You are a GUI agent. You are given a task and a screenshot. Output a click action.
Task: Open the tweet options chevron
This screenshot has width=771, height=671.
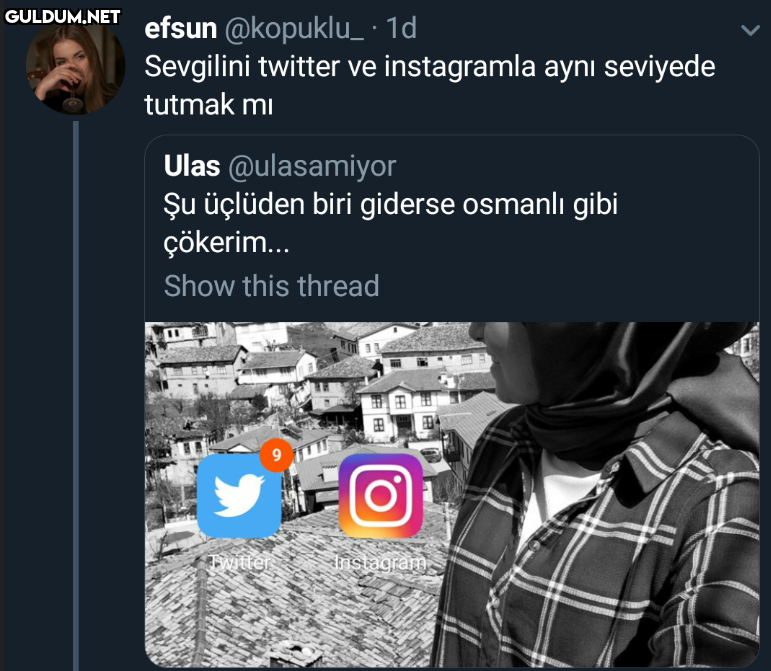[749, 31]
